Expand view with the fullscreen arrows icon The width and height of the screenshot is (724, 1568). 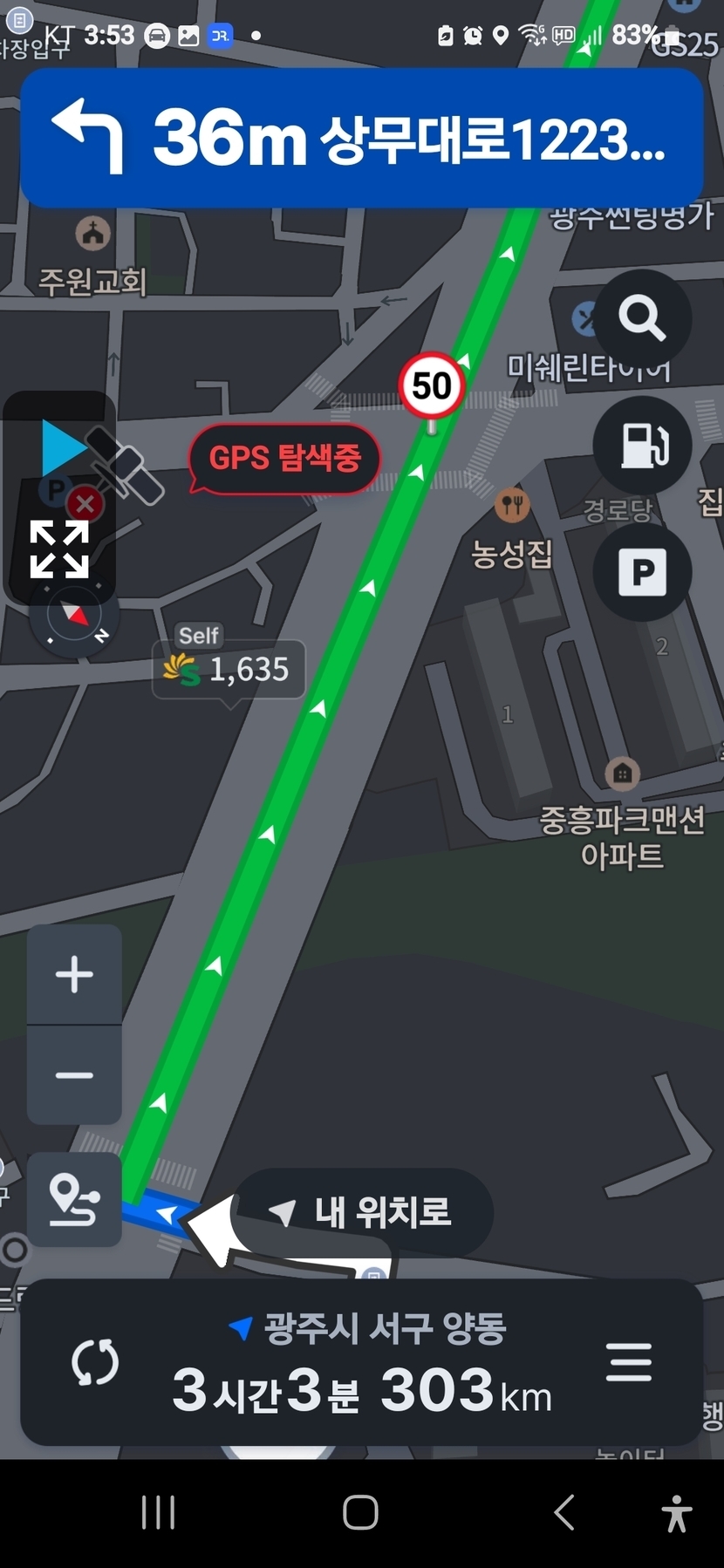(59, 549)
